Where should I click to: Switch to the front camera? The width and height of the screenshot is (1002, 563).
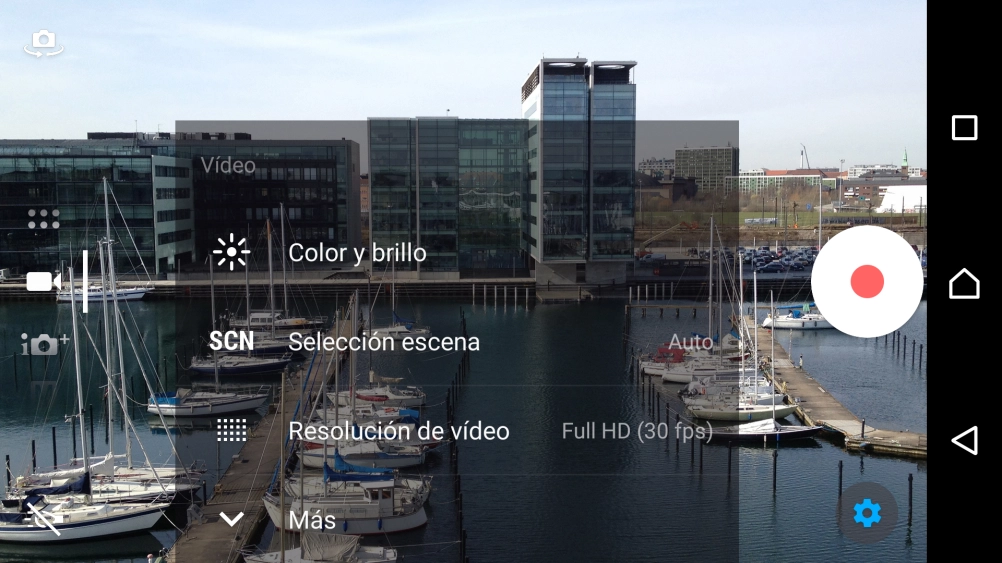pyautogui.click(x=43, y=42)
